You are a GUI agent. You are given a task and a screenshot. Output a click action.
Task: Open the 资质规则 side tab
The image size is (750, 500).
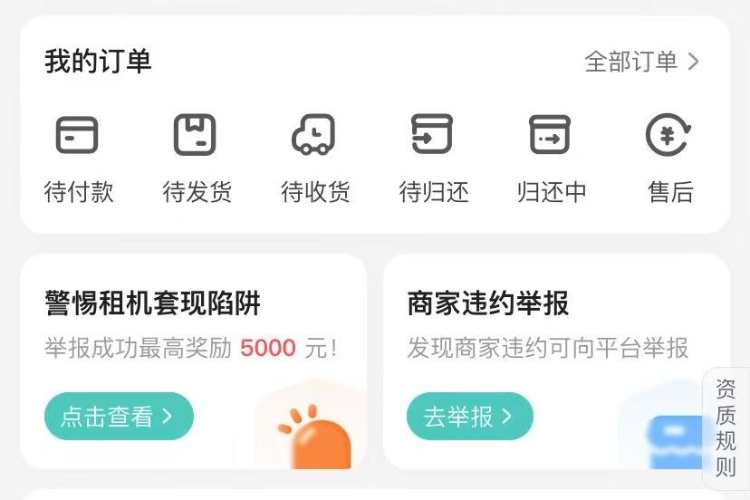[x=726, y=428]
